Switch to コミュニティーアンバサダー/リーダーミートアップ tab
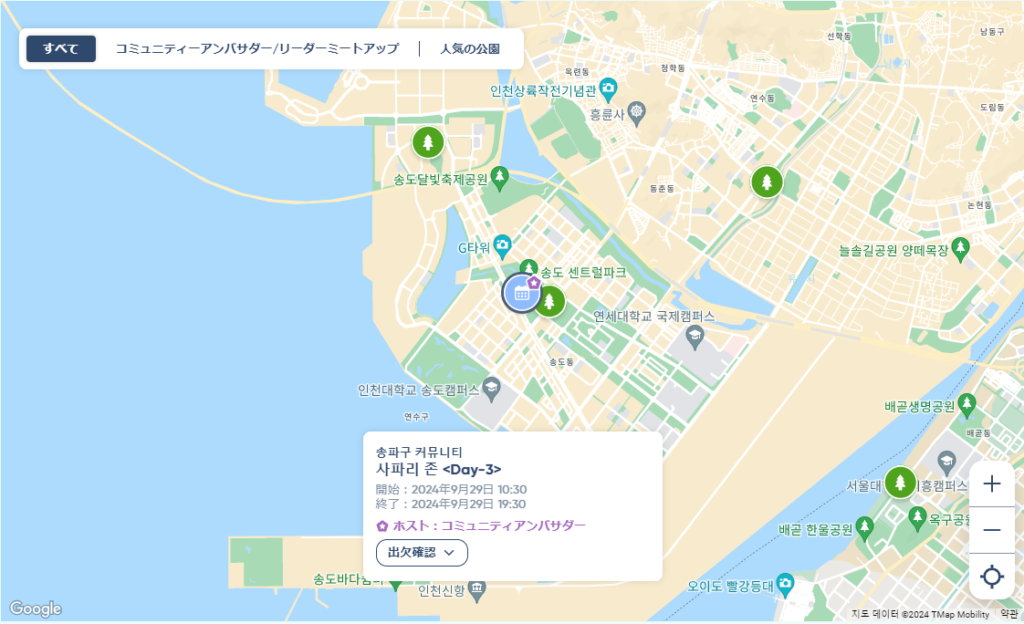 point(257,48)
